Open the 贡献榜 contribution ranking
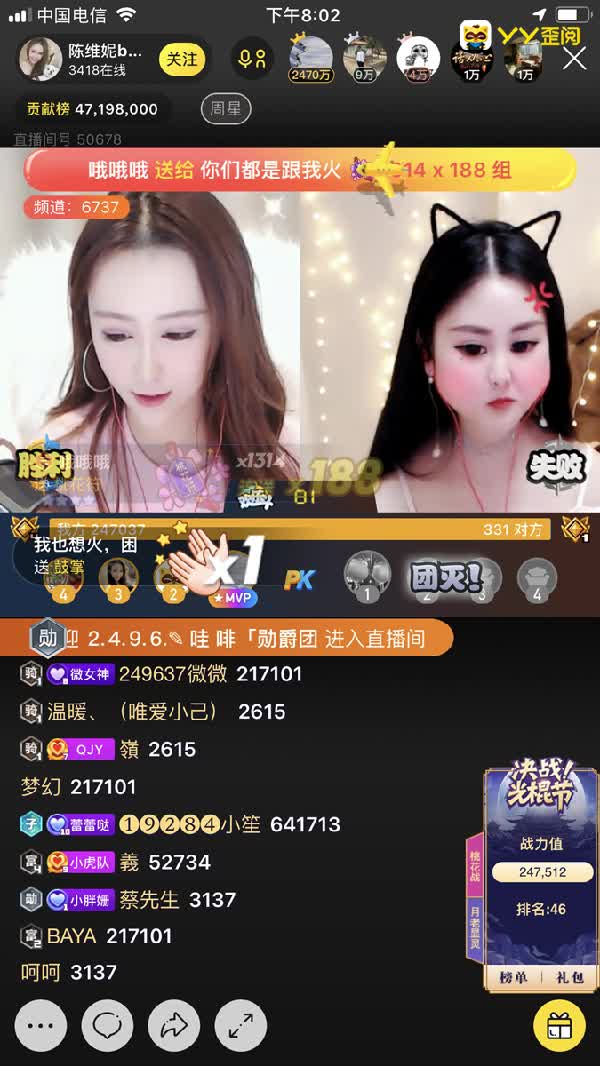 (x=91, y=109)
